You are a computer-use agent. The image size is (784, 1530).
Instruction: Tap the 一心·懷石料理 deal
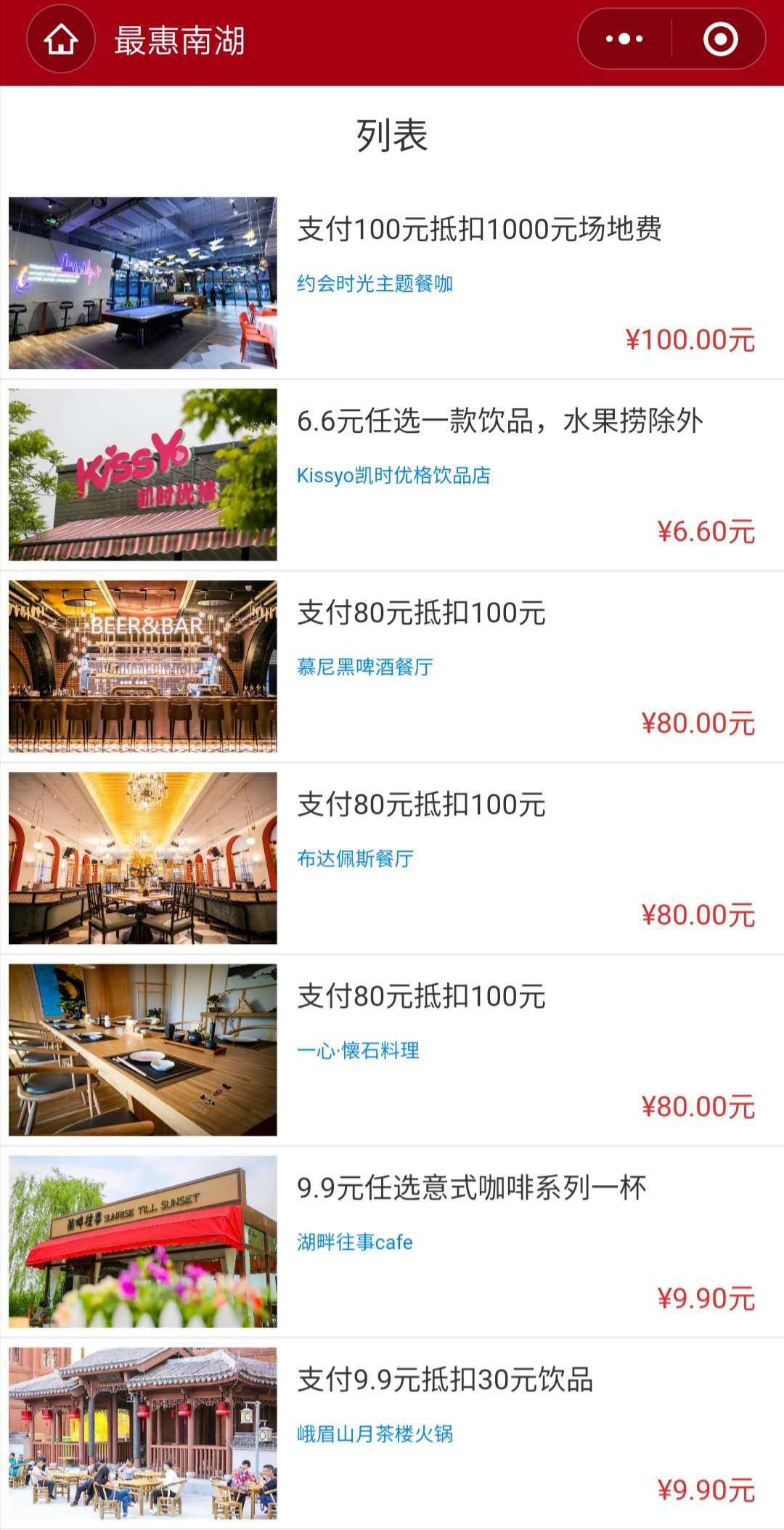pyautogui.click(x=421, y=997)
